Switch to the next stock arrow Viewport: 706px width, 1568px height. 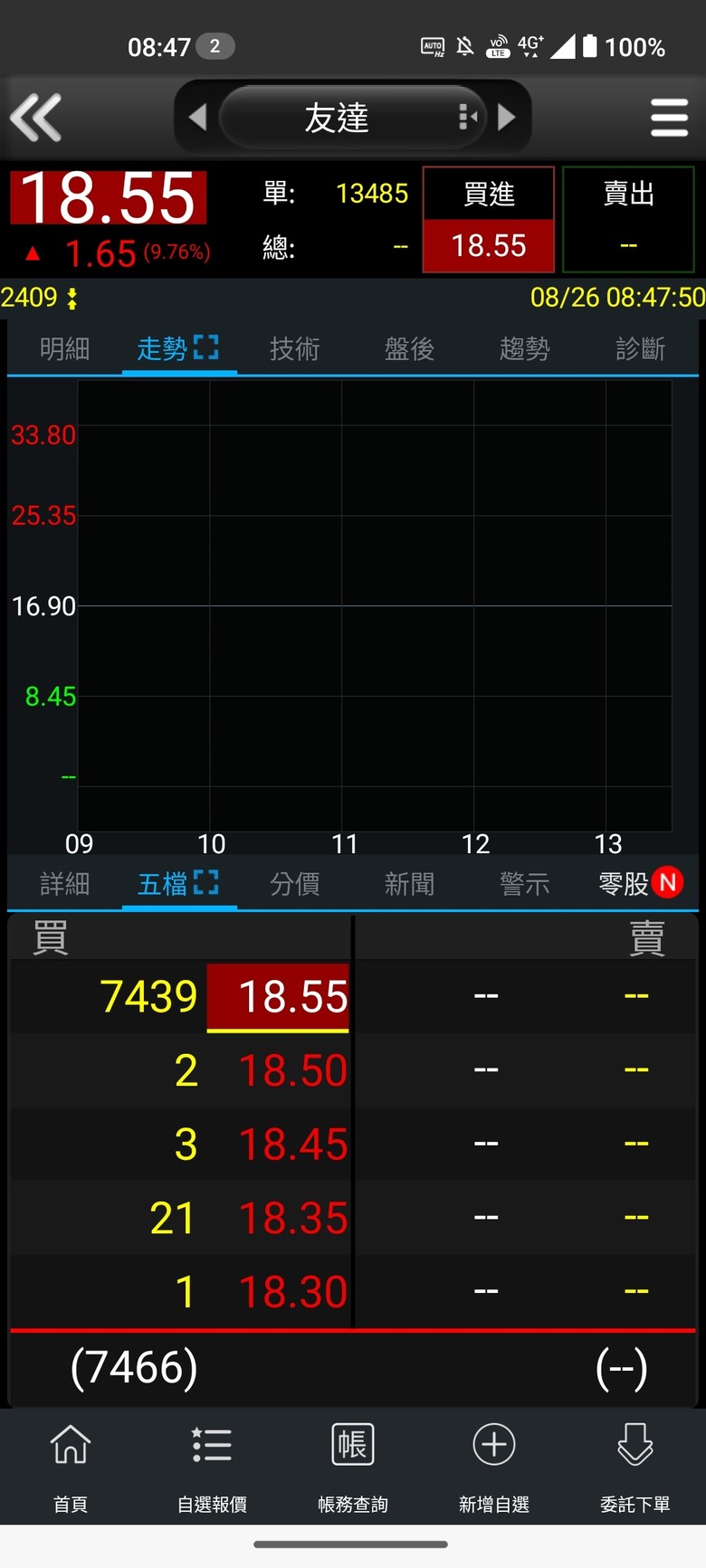(x=507, y=118)
